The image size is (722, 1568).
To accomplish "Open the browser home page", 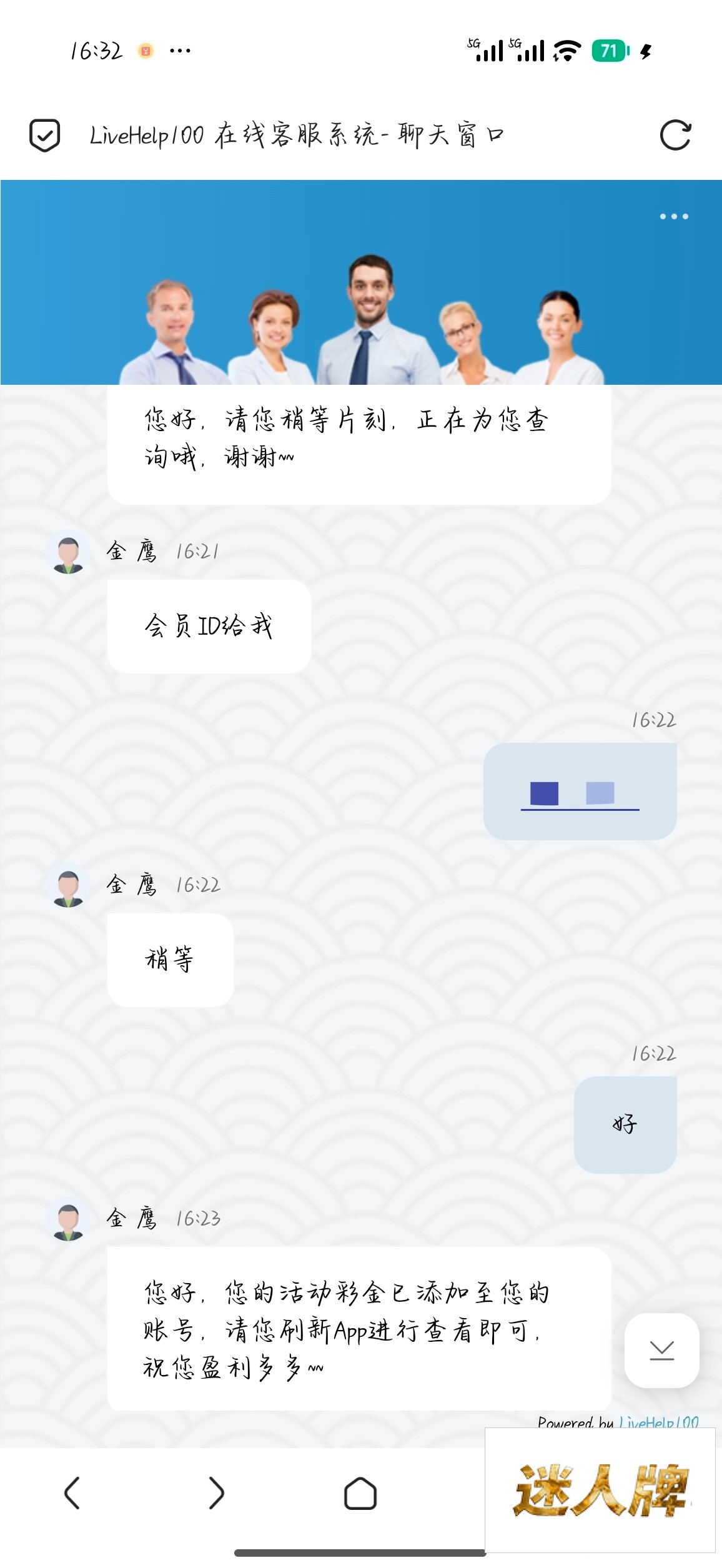I will 360,1493.
